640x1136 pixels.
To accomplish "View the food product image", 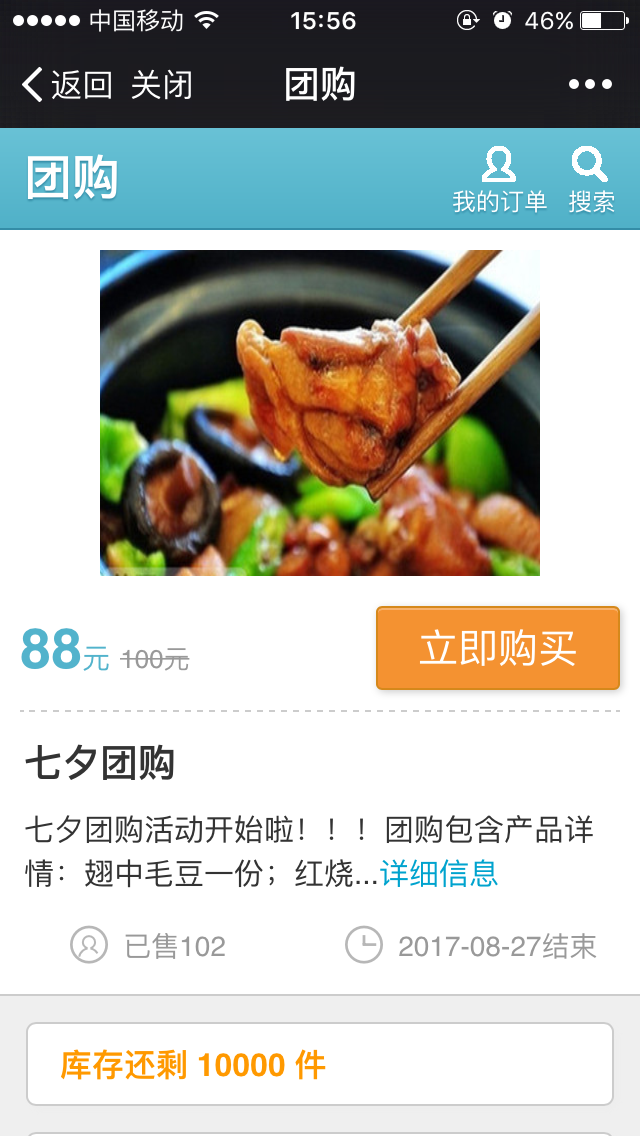I will point(320,412).
